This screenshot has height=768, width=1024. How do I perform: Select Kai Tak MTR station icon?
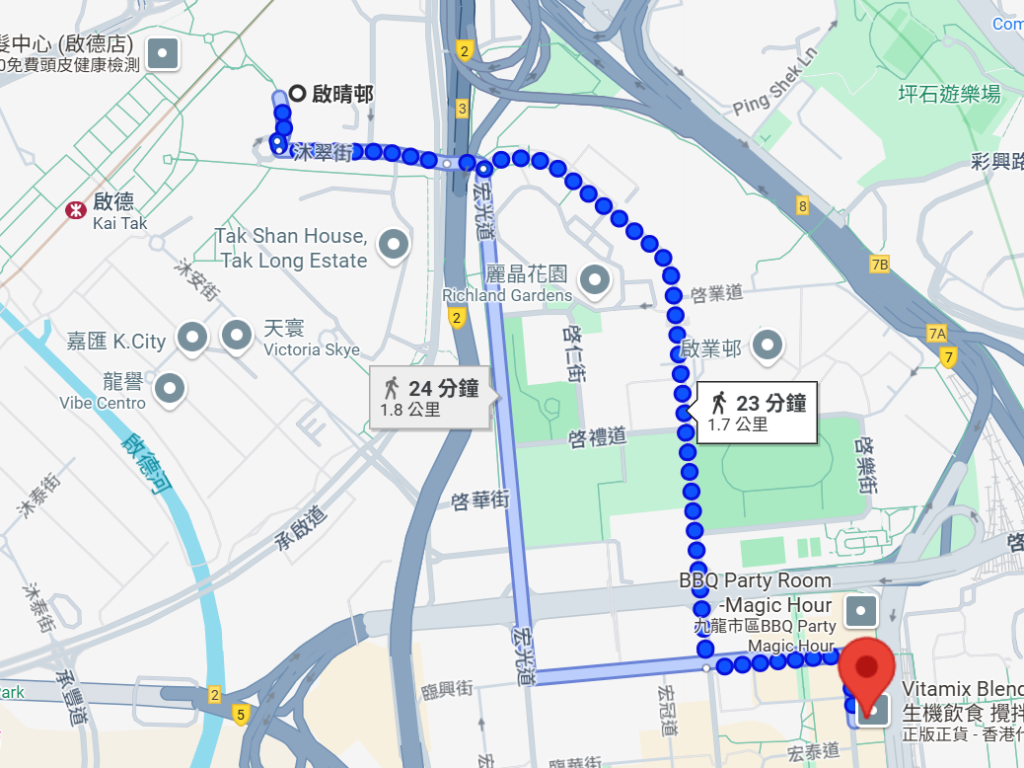coord(74,210)
